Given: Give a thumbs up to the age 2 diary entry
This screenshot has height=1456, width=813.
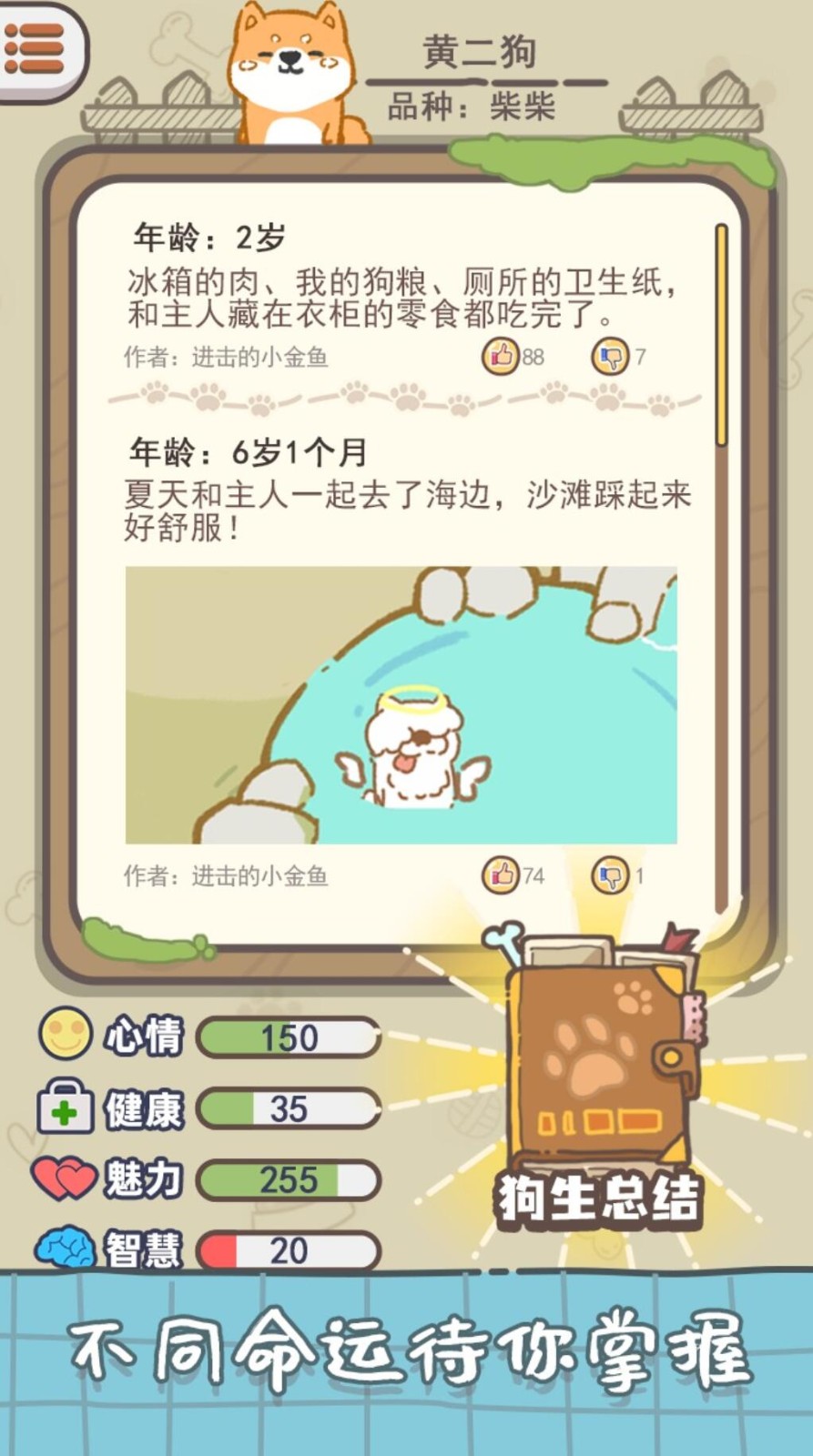Looking at the screenshot, I should 500,357.
